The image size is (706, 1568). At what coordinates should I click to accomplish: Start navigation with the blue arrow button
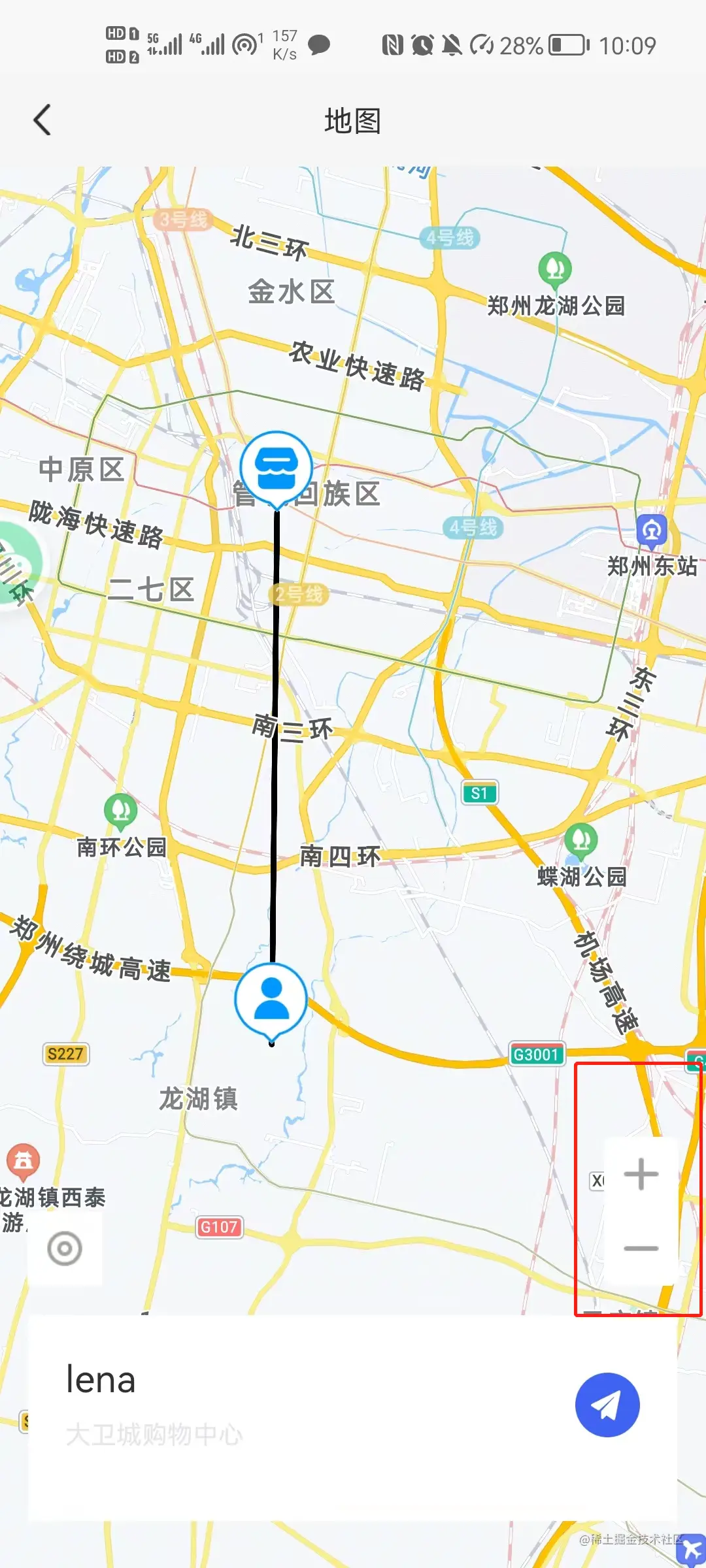pyautogui.click(x=607, y=1405)
